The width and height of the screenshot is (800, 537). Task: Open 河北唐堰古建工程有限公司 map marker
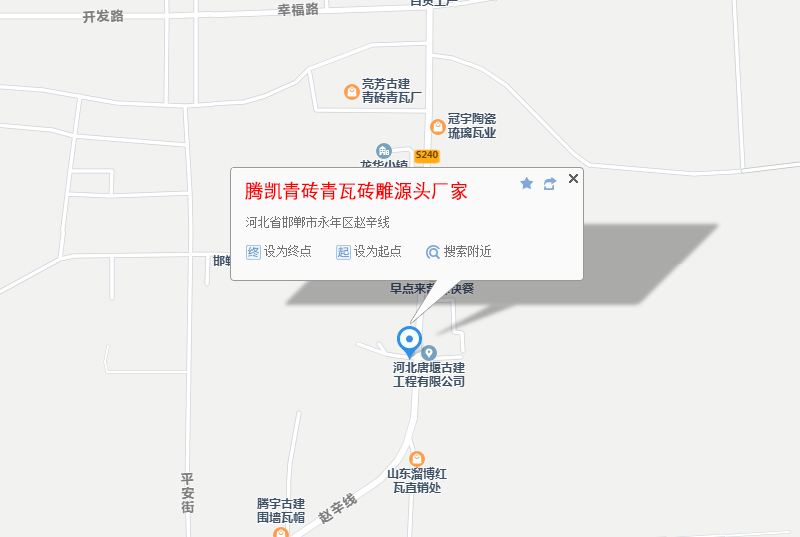pyautogui.click(x=429, y=353)
